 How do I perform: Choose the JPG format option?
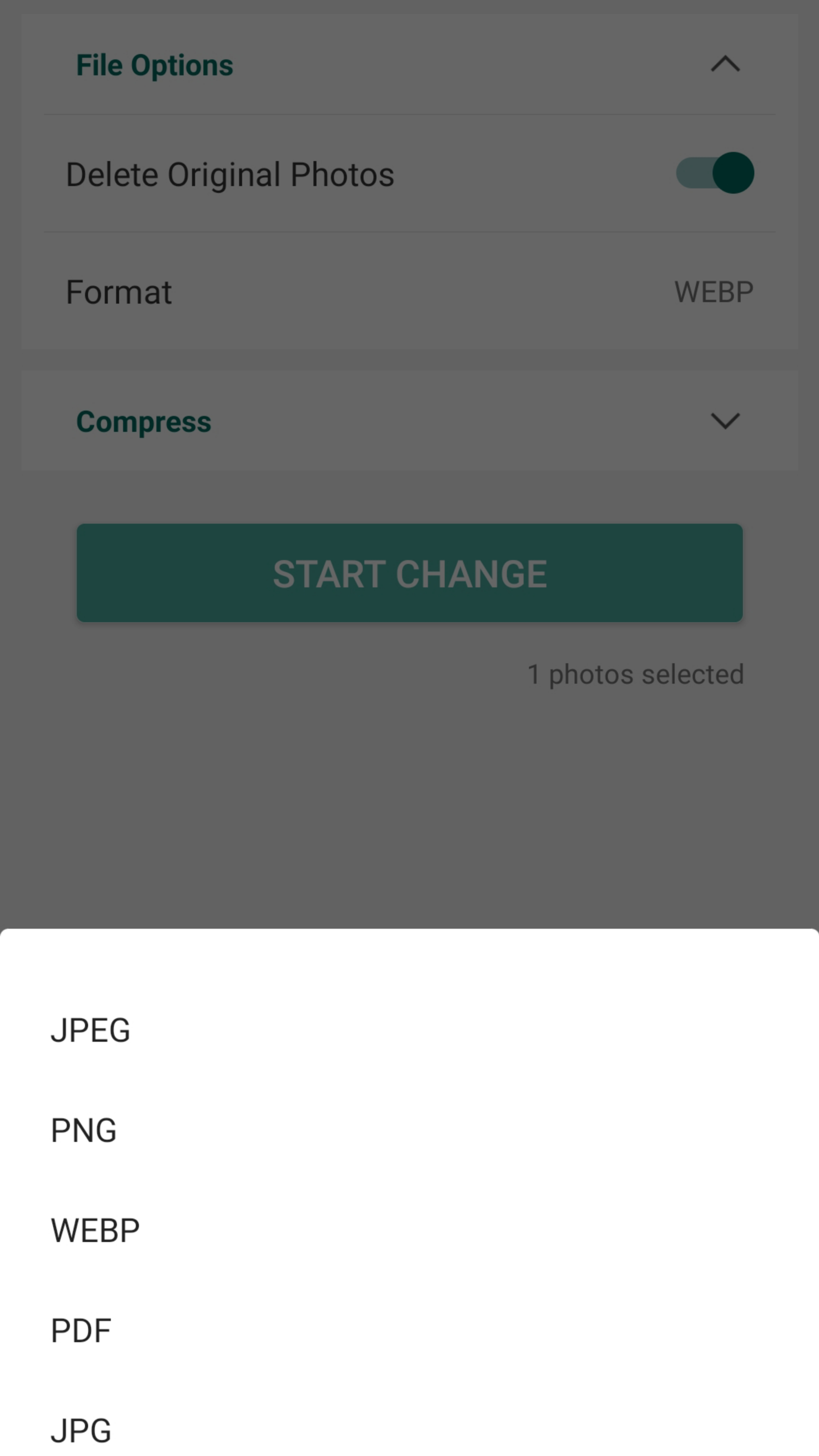[81, 1430]
